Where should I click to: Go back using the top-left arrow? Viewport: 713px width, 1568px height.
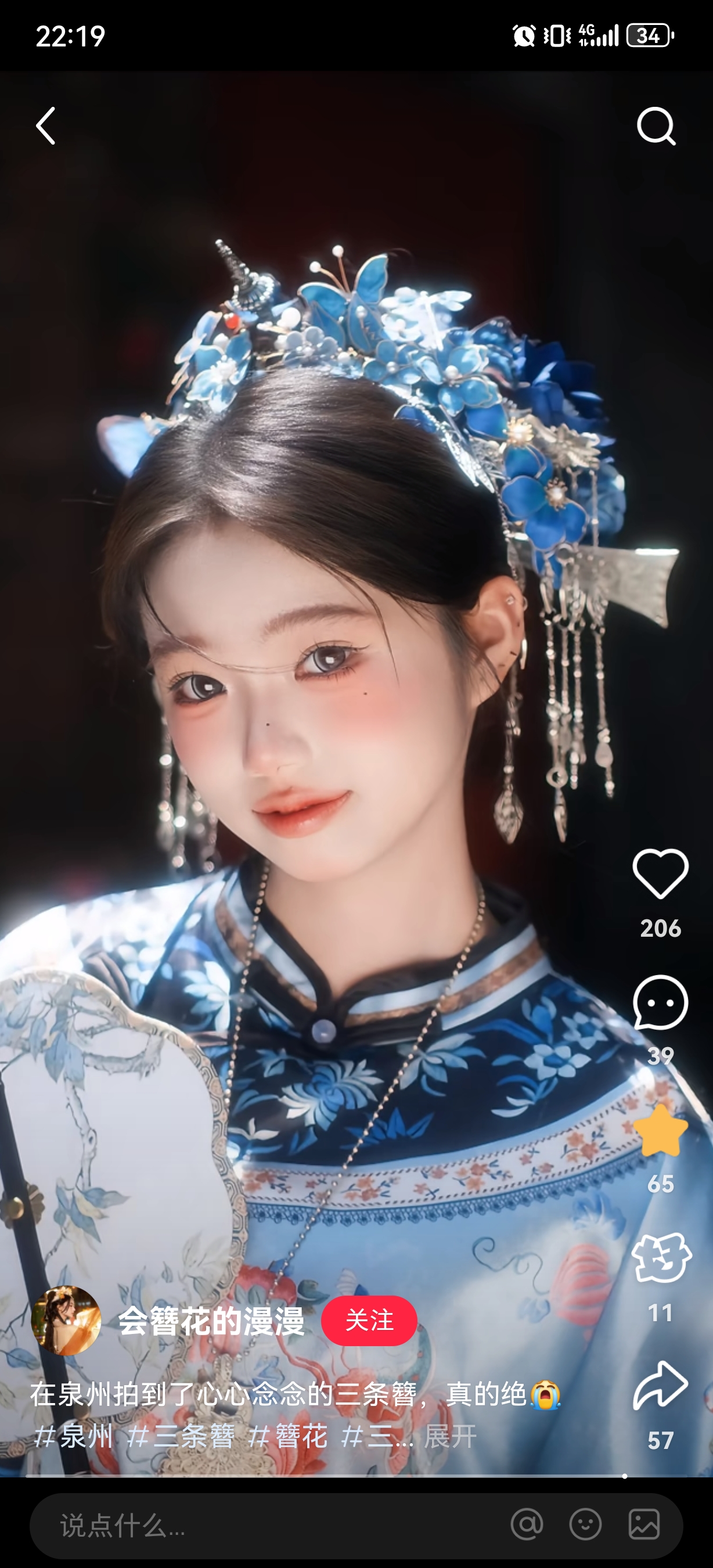tap(46, 126)
